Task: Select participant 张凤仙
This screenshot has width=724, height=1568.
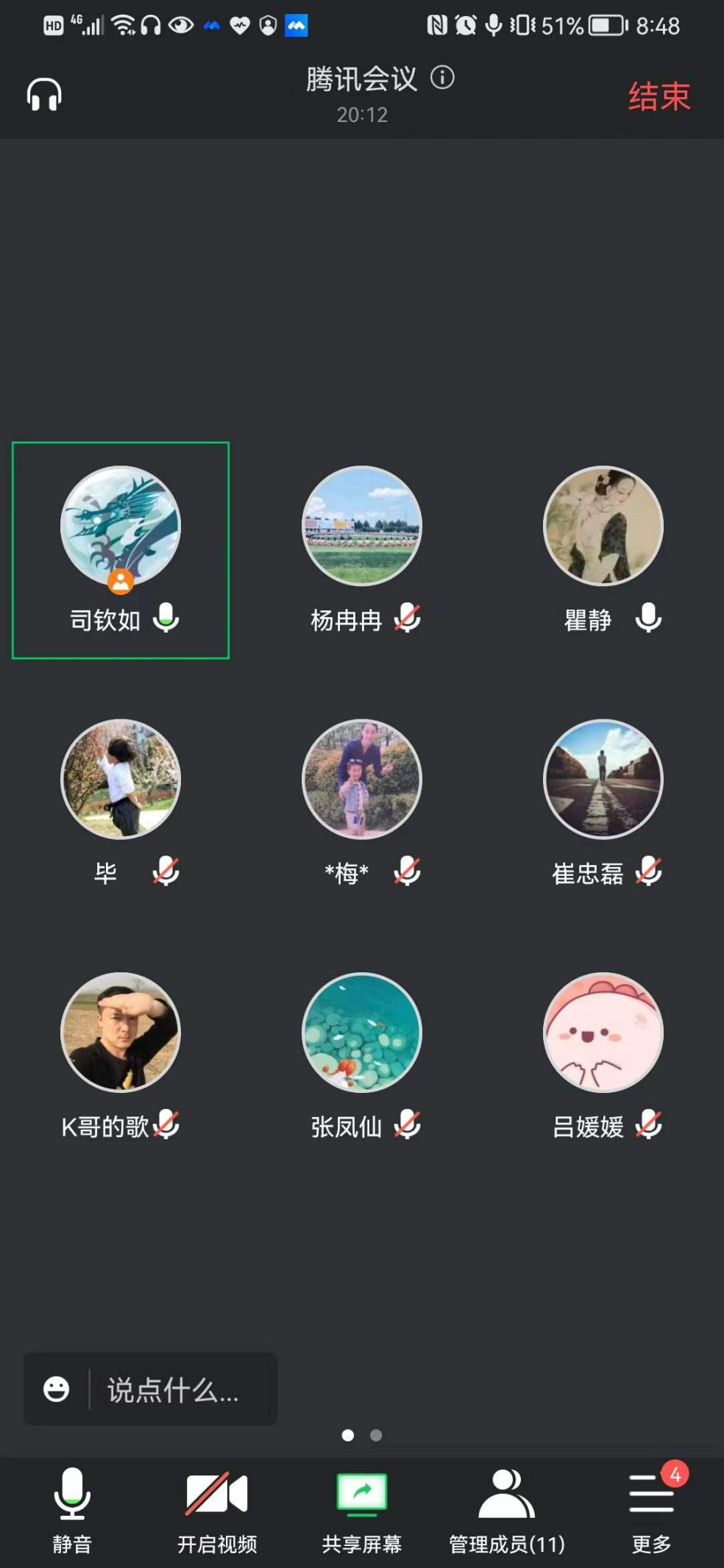Action: [361, 1032]
